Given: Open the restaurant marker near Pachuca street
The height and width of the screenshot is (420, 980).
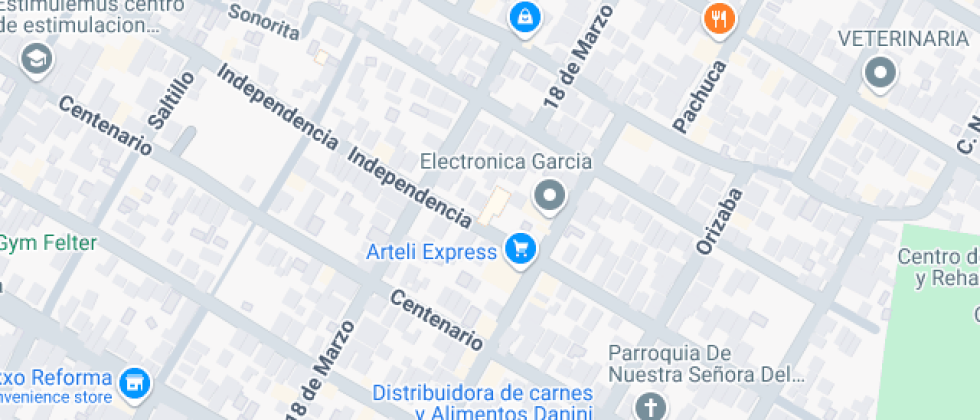Looking at the screenshot, I should point(718,17).
